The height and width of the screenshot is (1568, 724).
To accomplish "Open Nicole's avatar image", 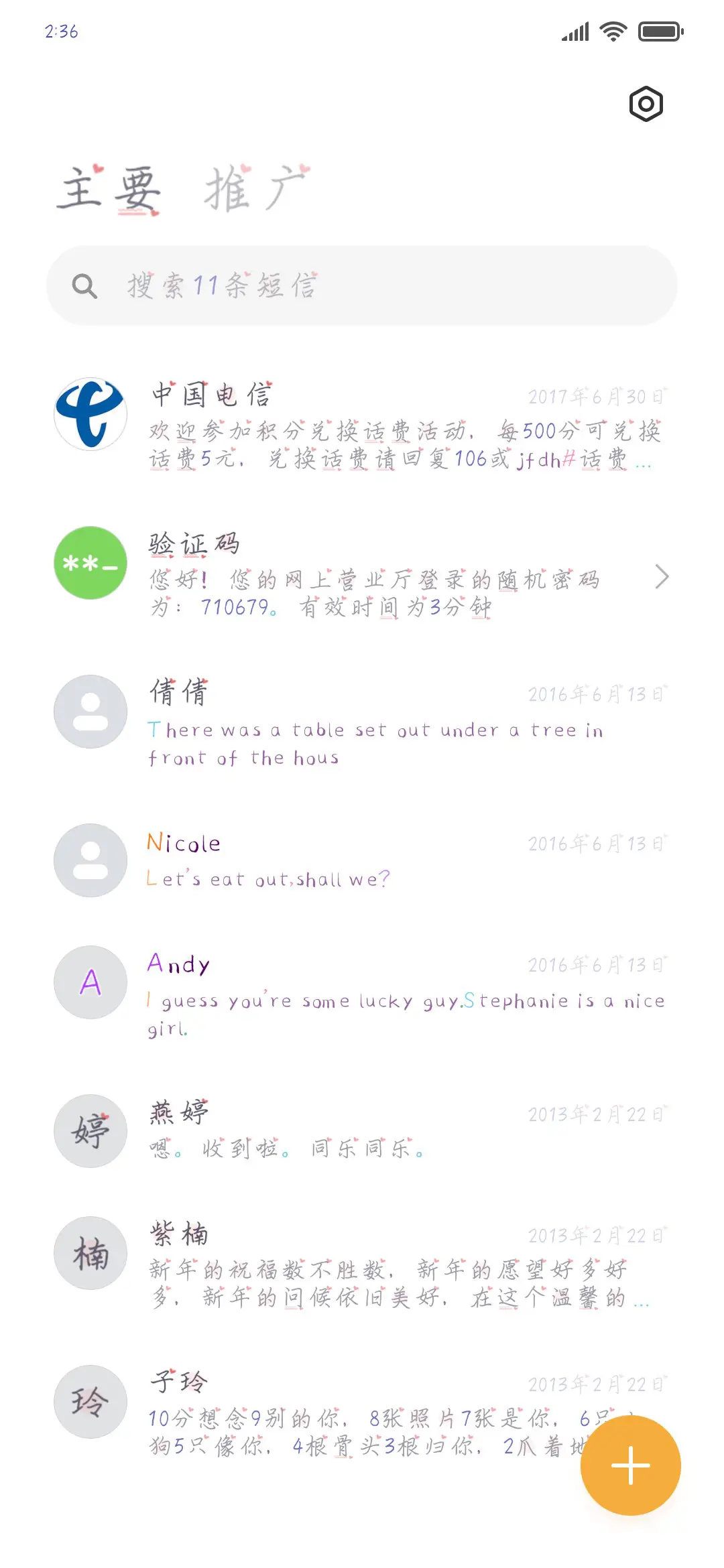I will click(90, 860).
